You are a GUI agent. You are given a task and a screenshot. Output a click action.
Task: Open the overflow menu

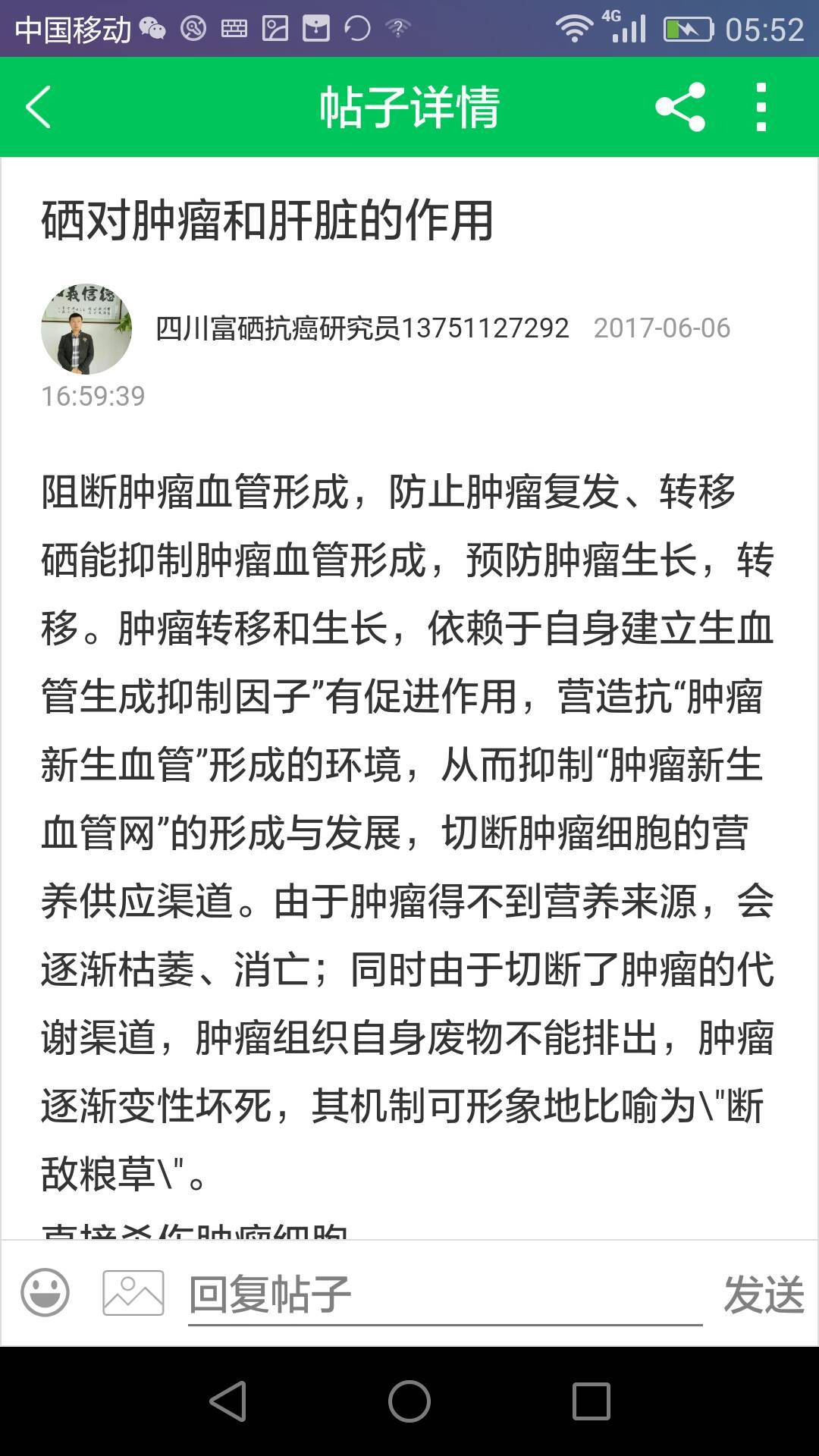[x=761, y=107]
